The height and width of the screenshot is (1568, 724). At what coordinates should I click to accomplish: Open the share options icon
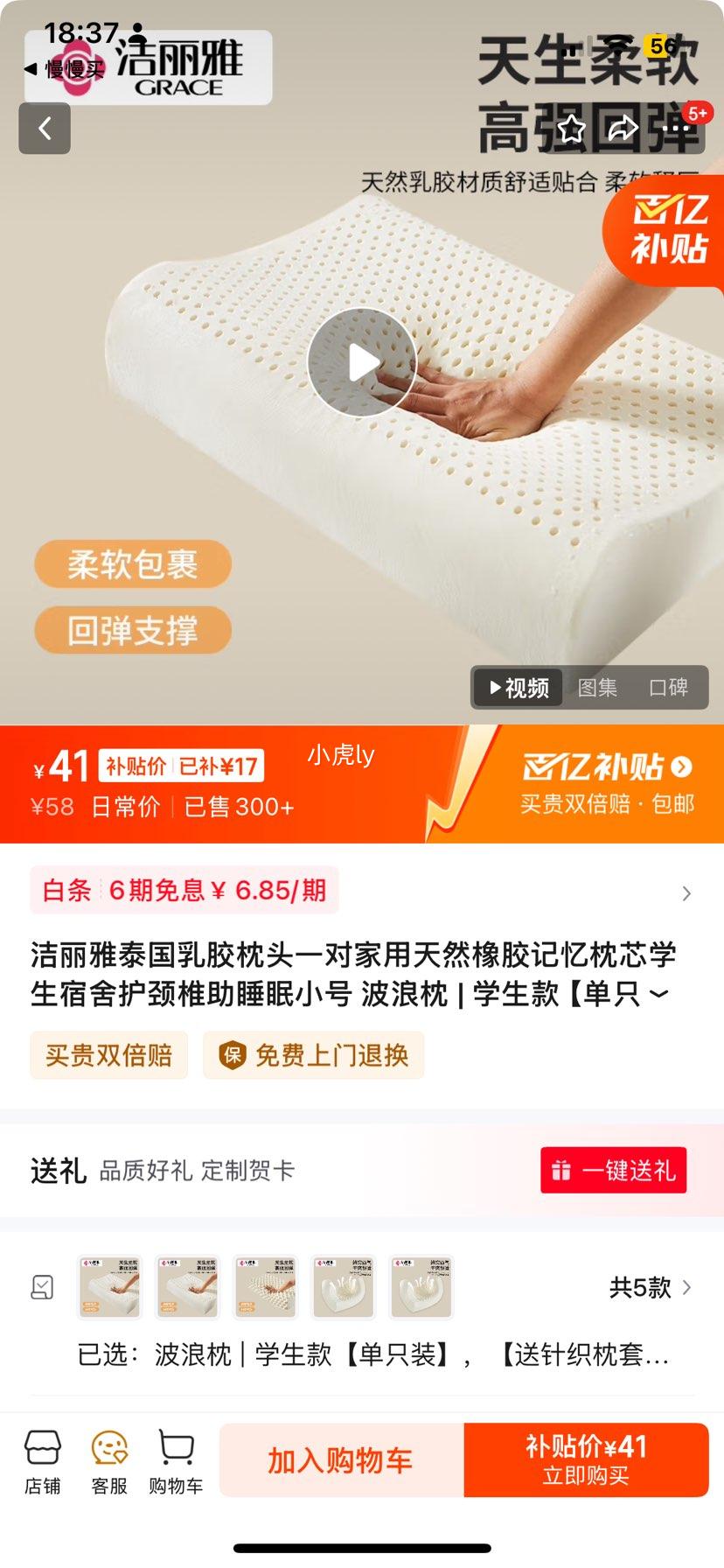[x=623, y=128]
